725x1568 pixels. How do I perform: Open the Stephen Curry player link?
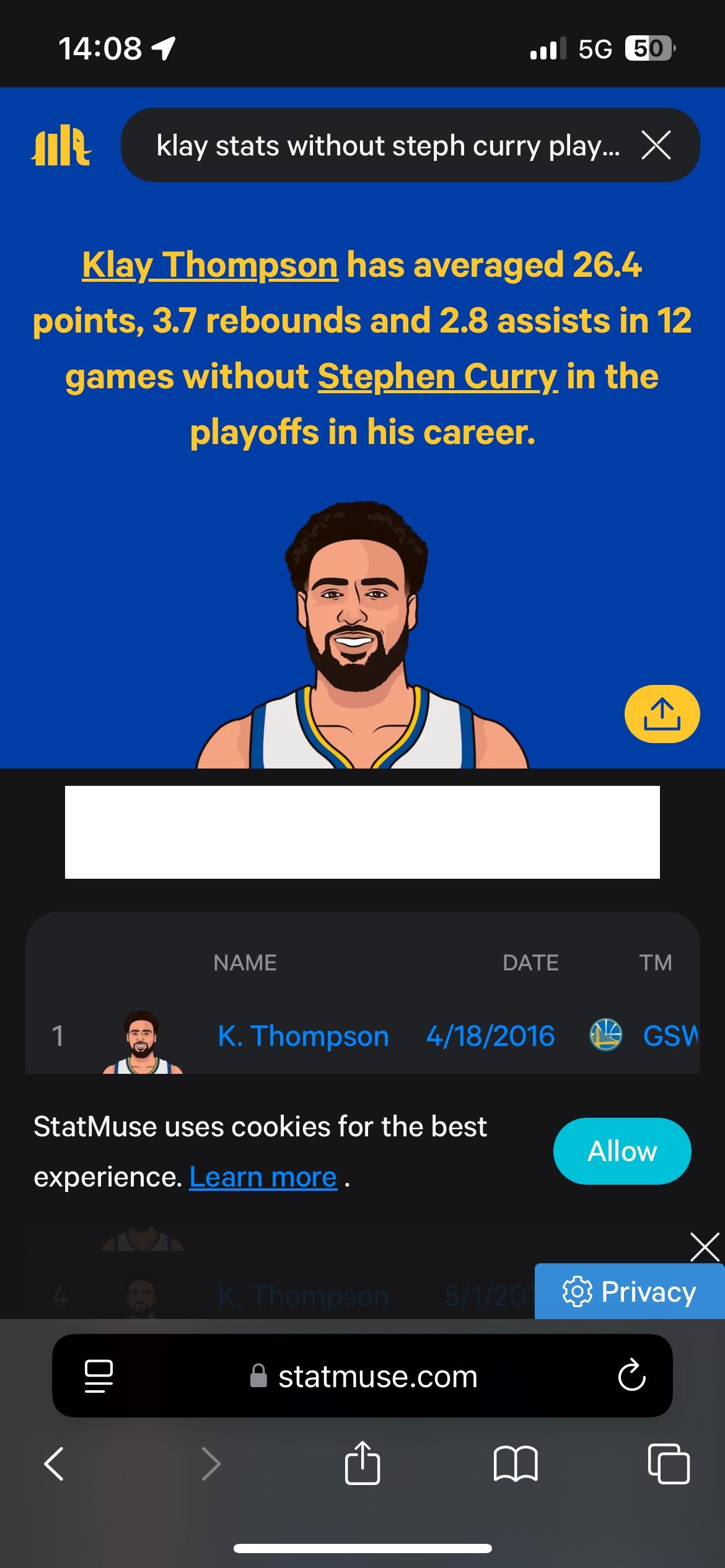[437, 377]
